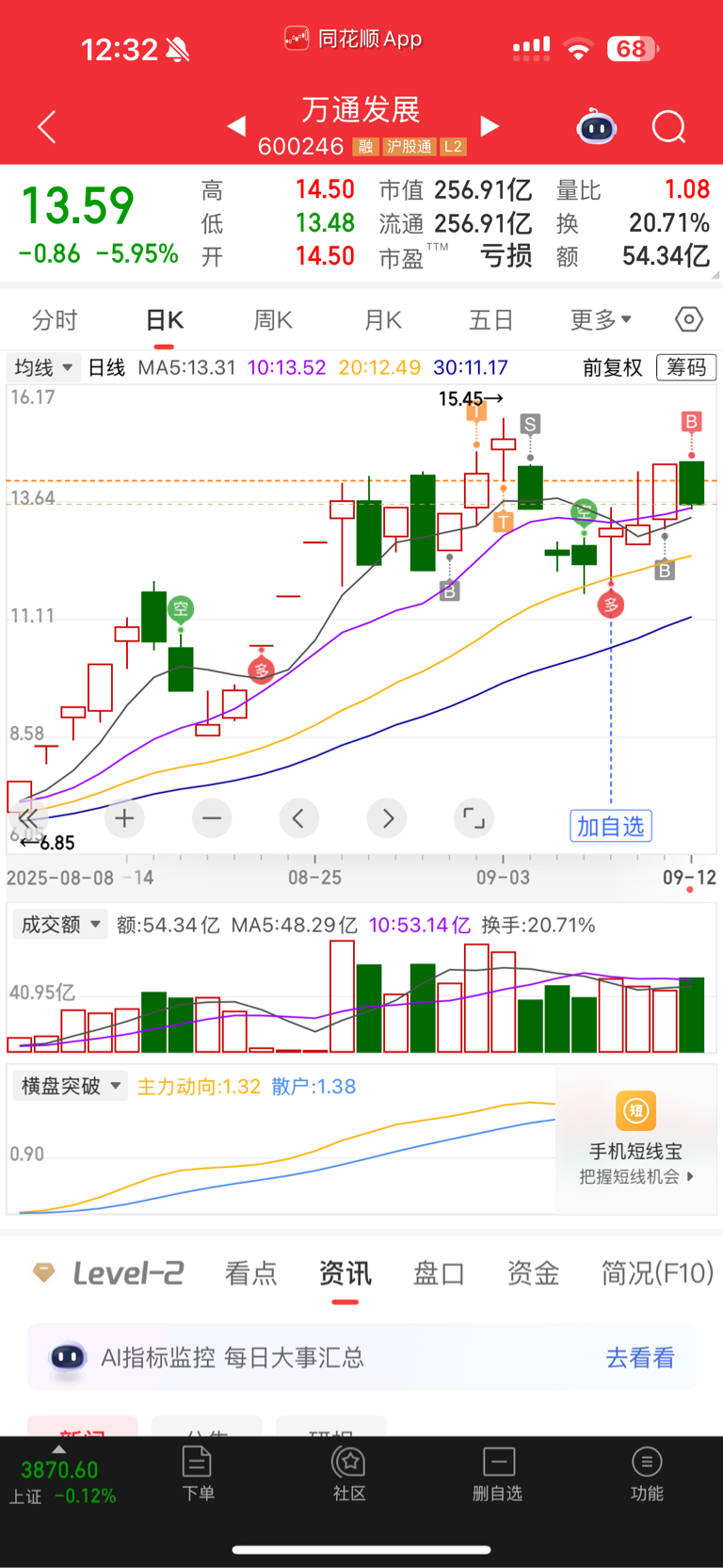Go back to the previous page

tap(46, 126)
